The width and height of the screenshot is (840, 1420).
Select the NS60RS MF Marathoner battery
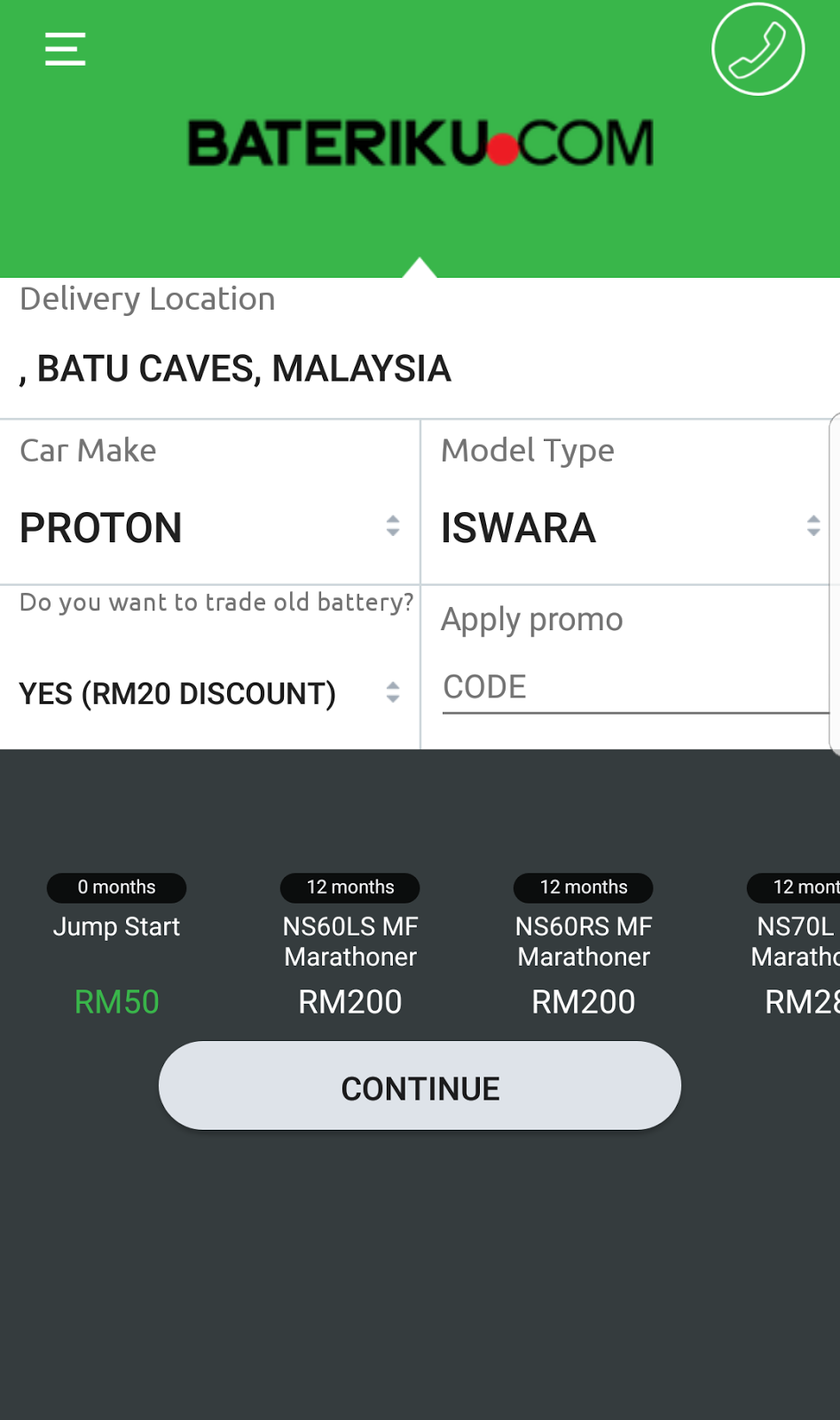[x=583, y=941]
